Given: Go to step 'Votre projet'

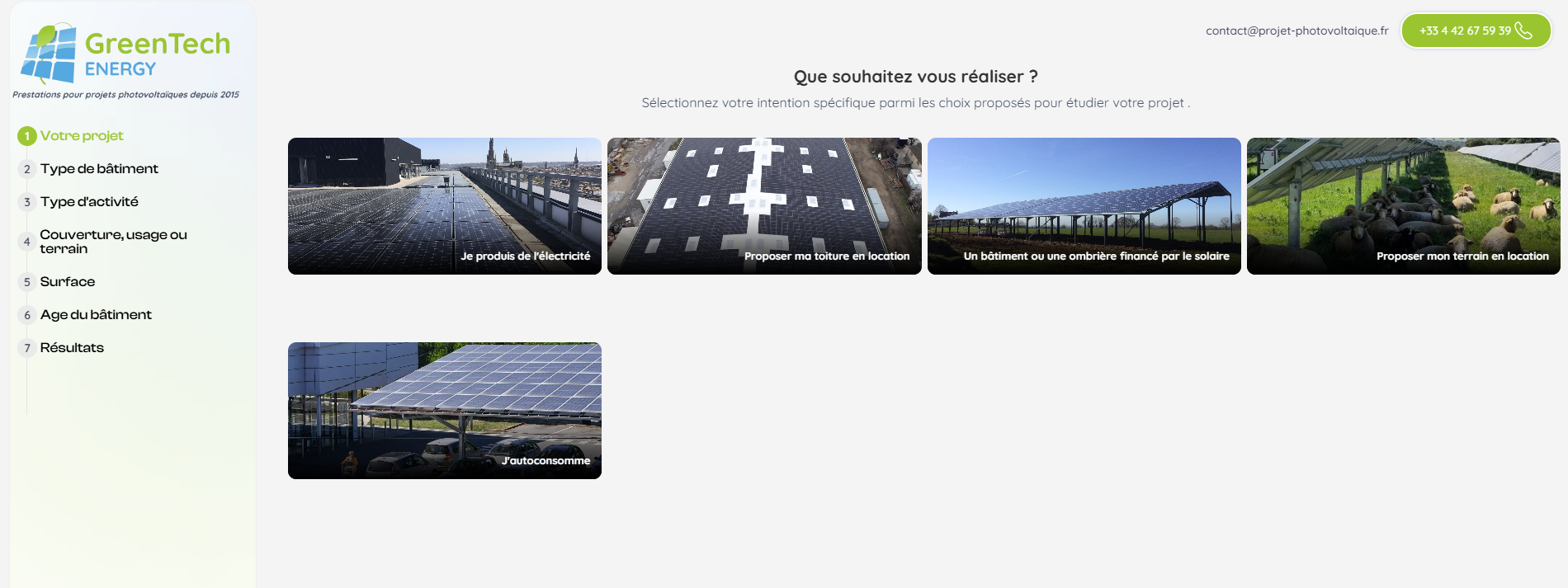Looking at the screenshot, I should pos(81,136).
